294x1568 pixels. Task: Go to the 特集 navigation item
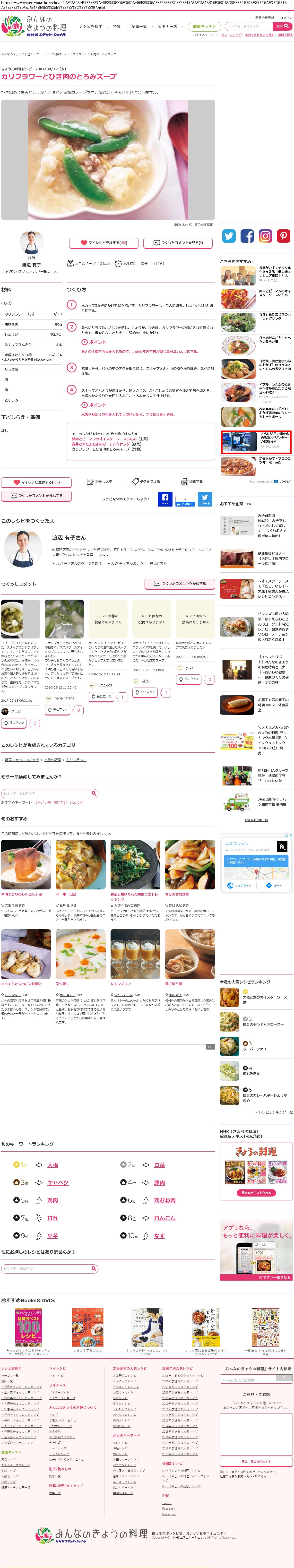(x=117, y=27)
